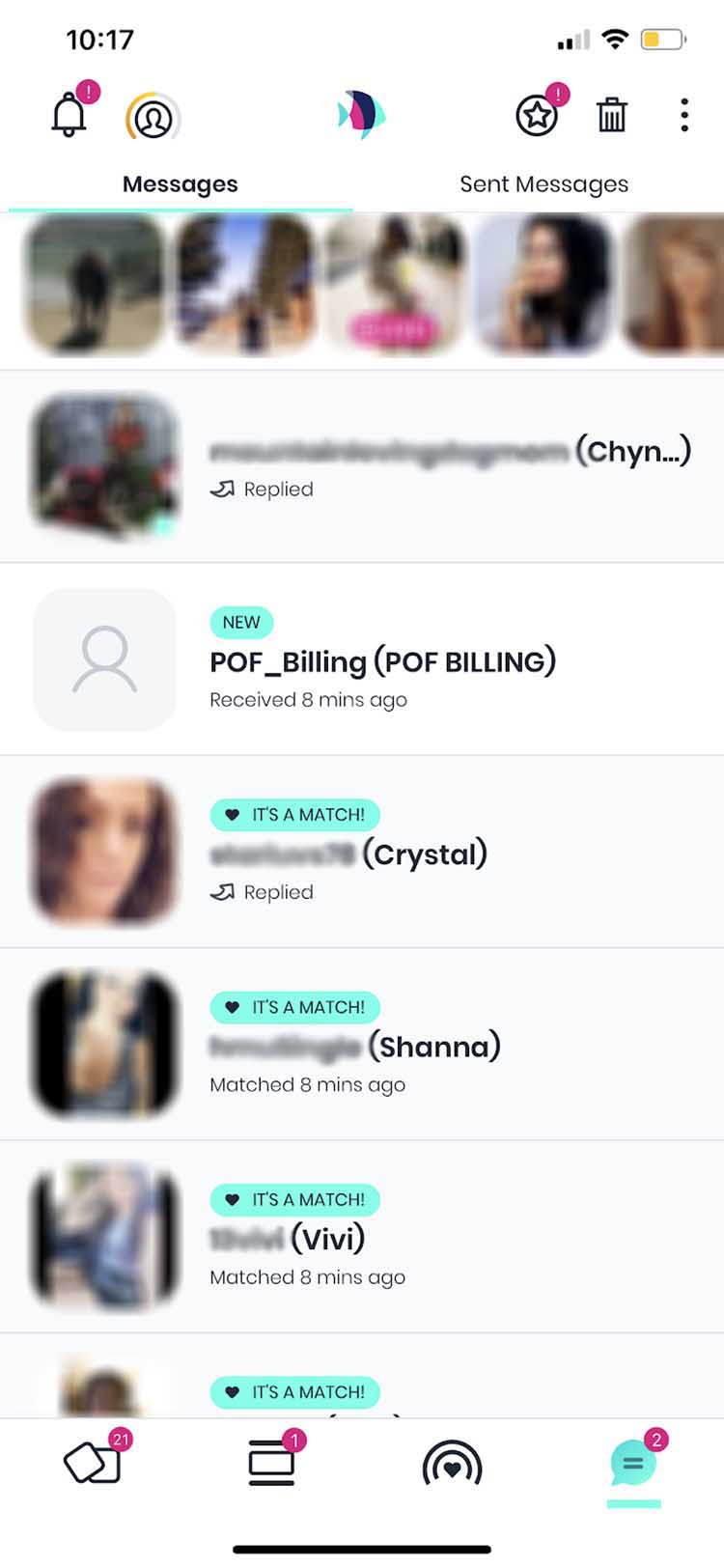
Task: Go to the cards tab showing 21
Action: coord(94,1463)
